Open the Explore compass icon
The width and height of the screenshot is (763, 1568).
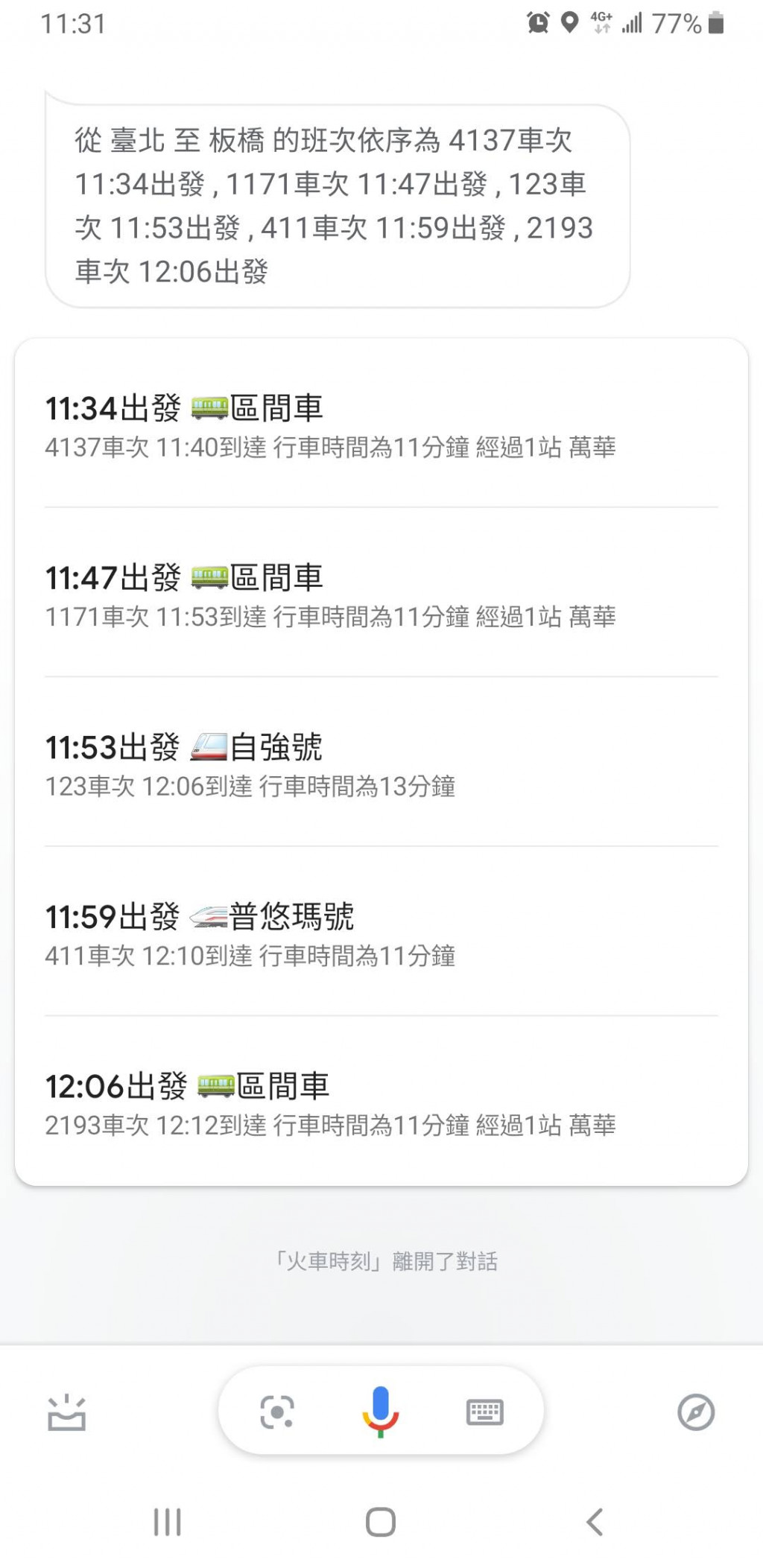[x=696, y=1412]
